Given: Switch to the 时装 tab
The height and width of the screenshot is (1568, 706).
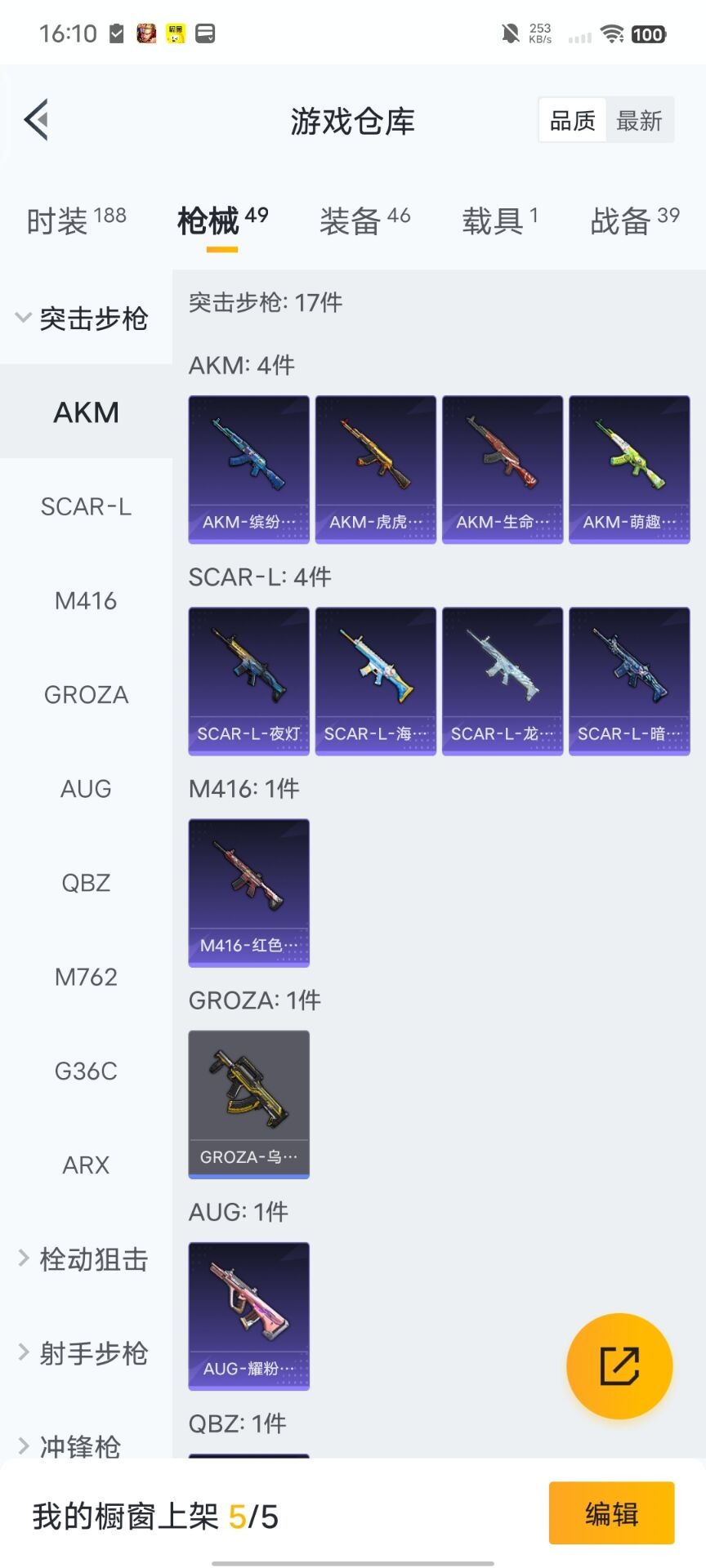Looking at the screenshot, I should (76, 220).
